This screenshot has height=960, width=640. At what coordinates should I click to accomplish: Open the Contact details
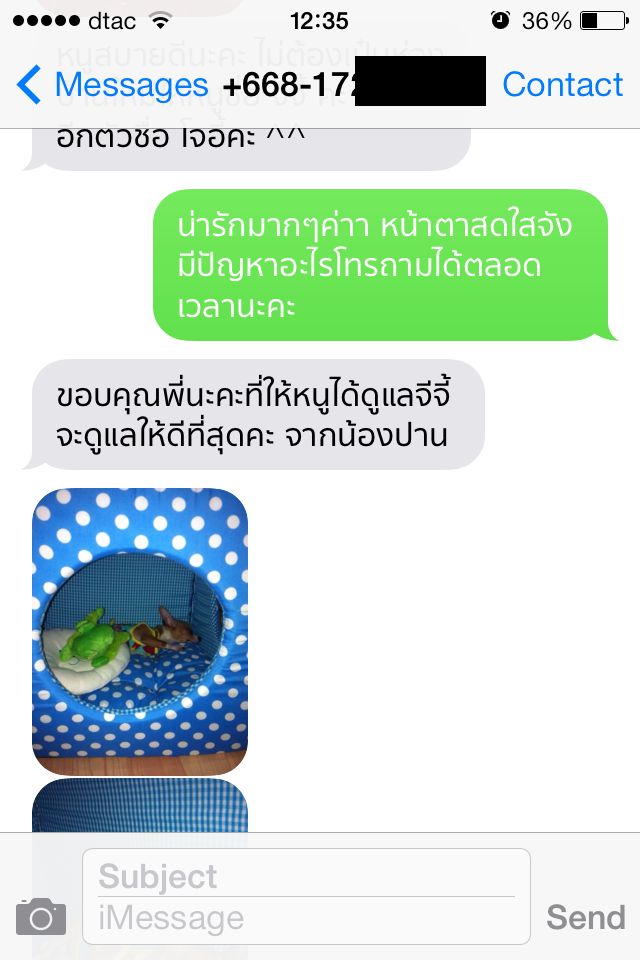click(x=562, y=85)
